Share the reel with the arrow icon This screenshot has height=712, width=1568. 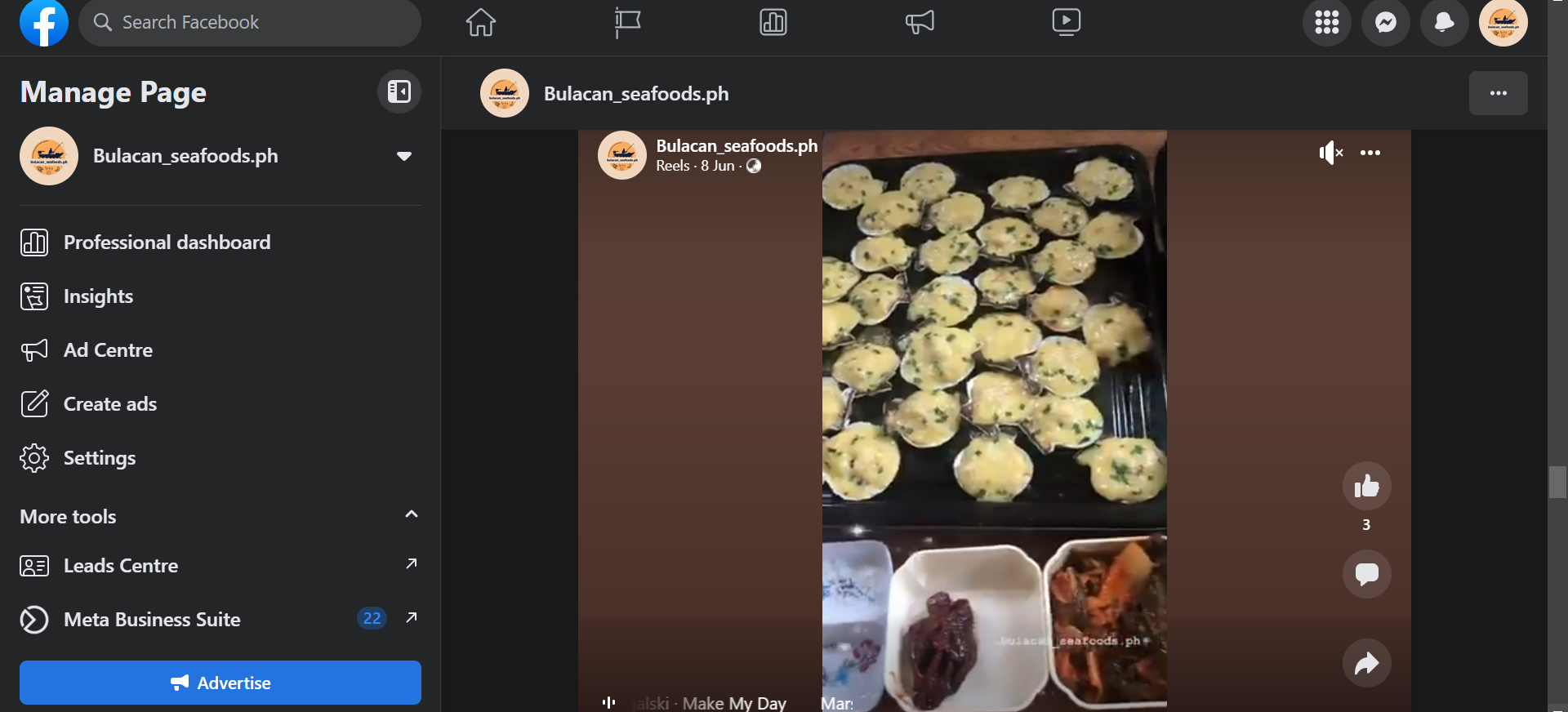[1366, 663]
